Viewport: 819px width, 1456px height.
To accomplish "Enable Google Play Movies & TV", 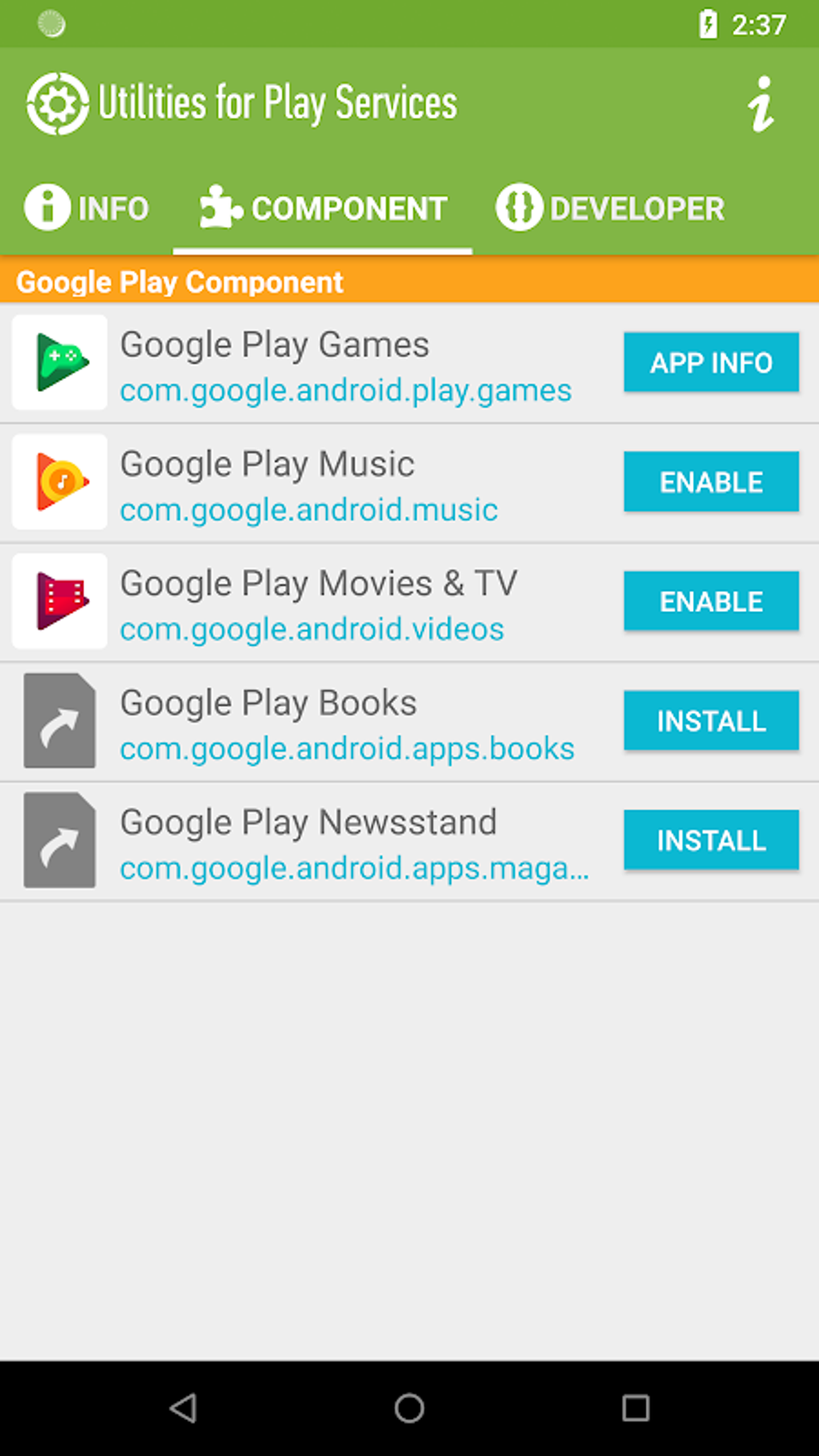I will [x=711, y=601].
